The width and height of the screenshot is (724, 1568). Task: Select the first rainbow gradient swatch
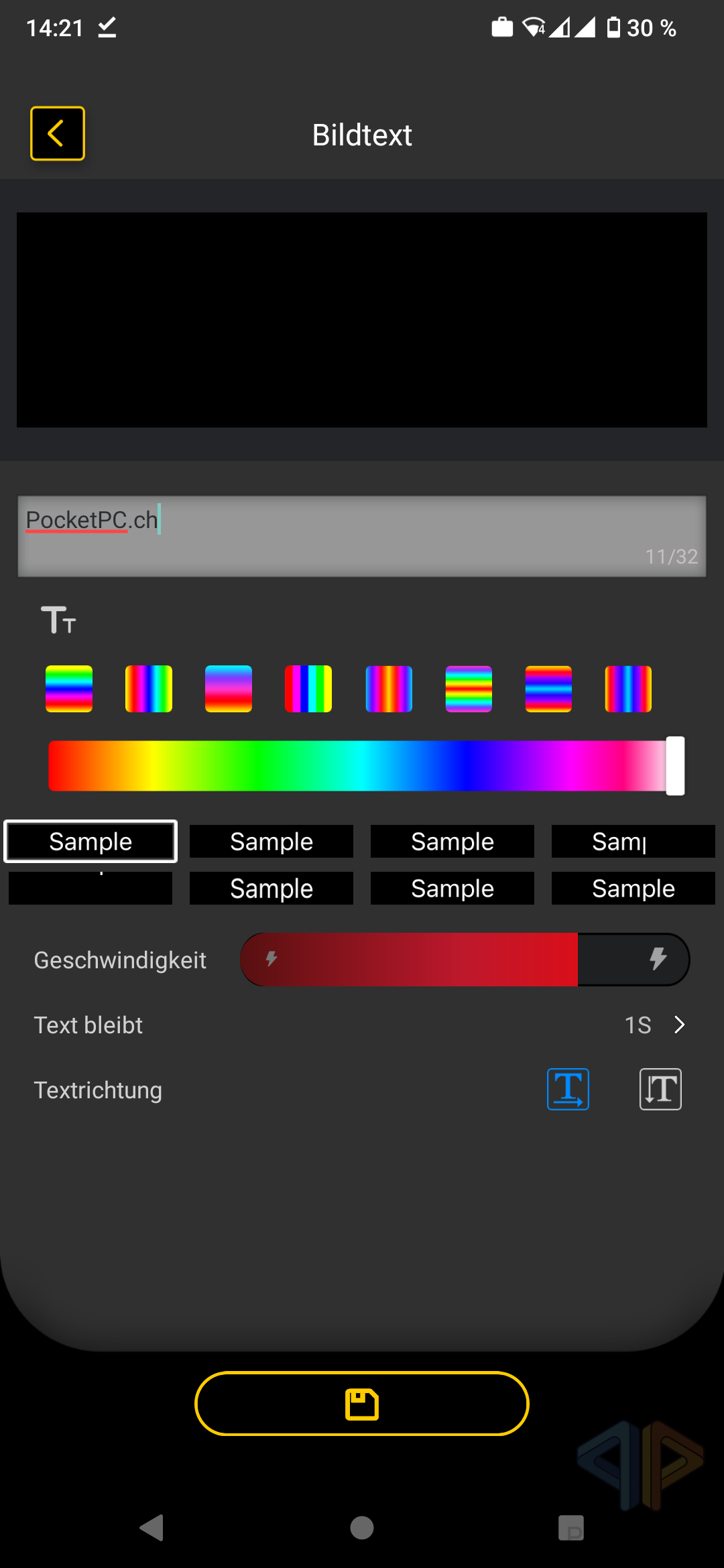(69, 689)
